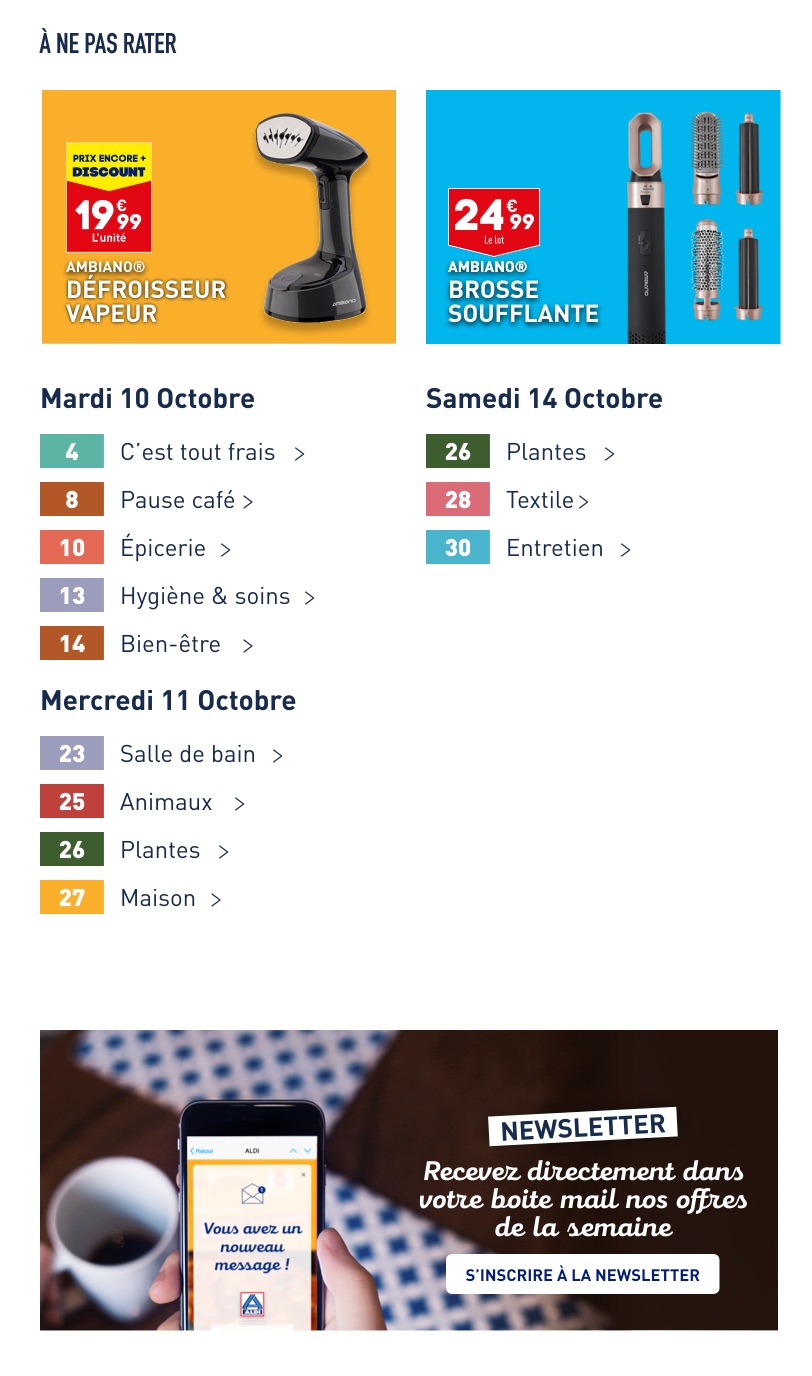Open the Défroisseur Vapeur promo banner
Viewport: 812px width, 1376px height.
tap(218, 216)
